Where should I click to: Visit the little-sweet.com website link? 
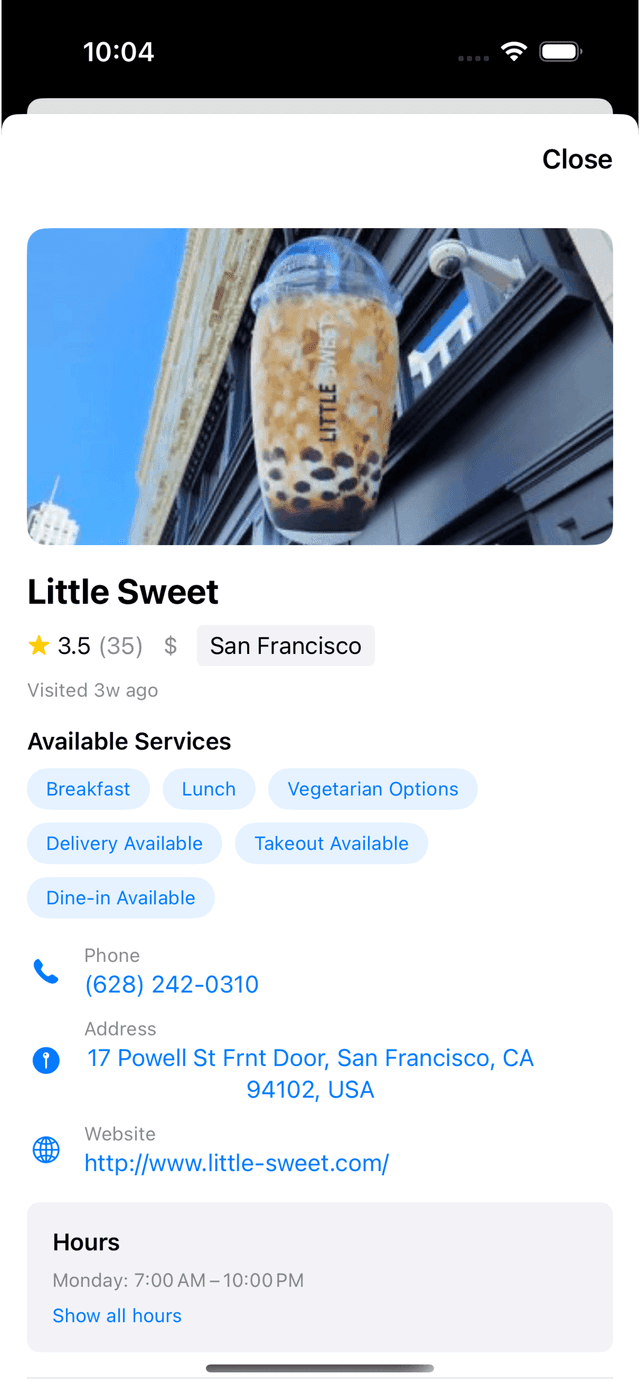click(x=236, y=1163)
